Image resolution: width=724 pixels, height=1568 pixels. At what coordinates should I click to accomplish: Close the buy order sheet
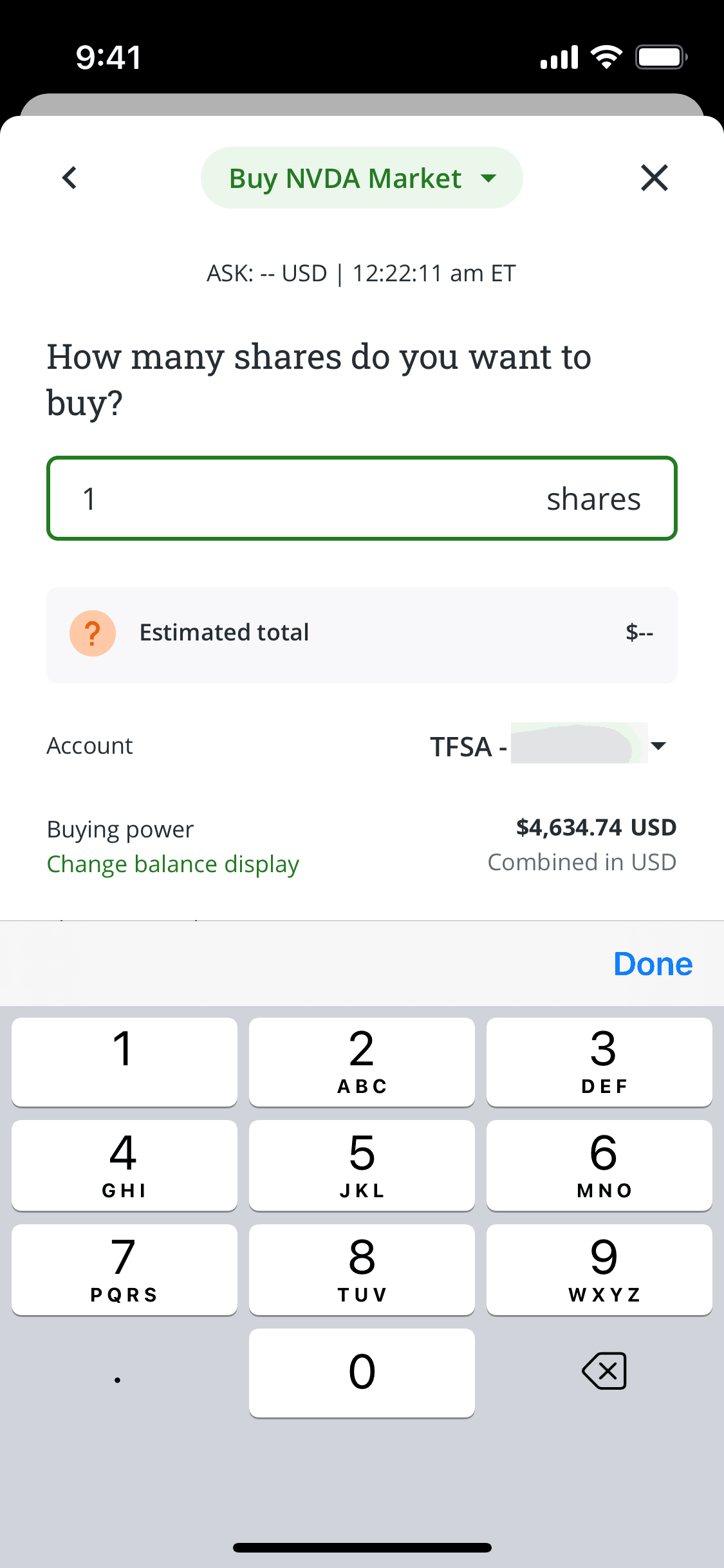(x=654, y=178)
